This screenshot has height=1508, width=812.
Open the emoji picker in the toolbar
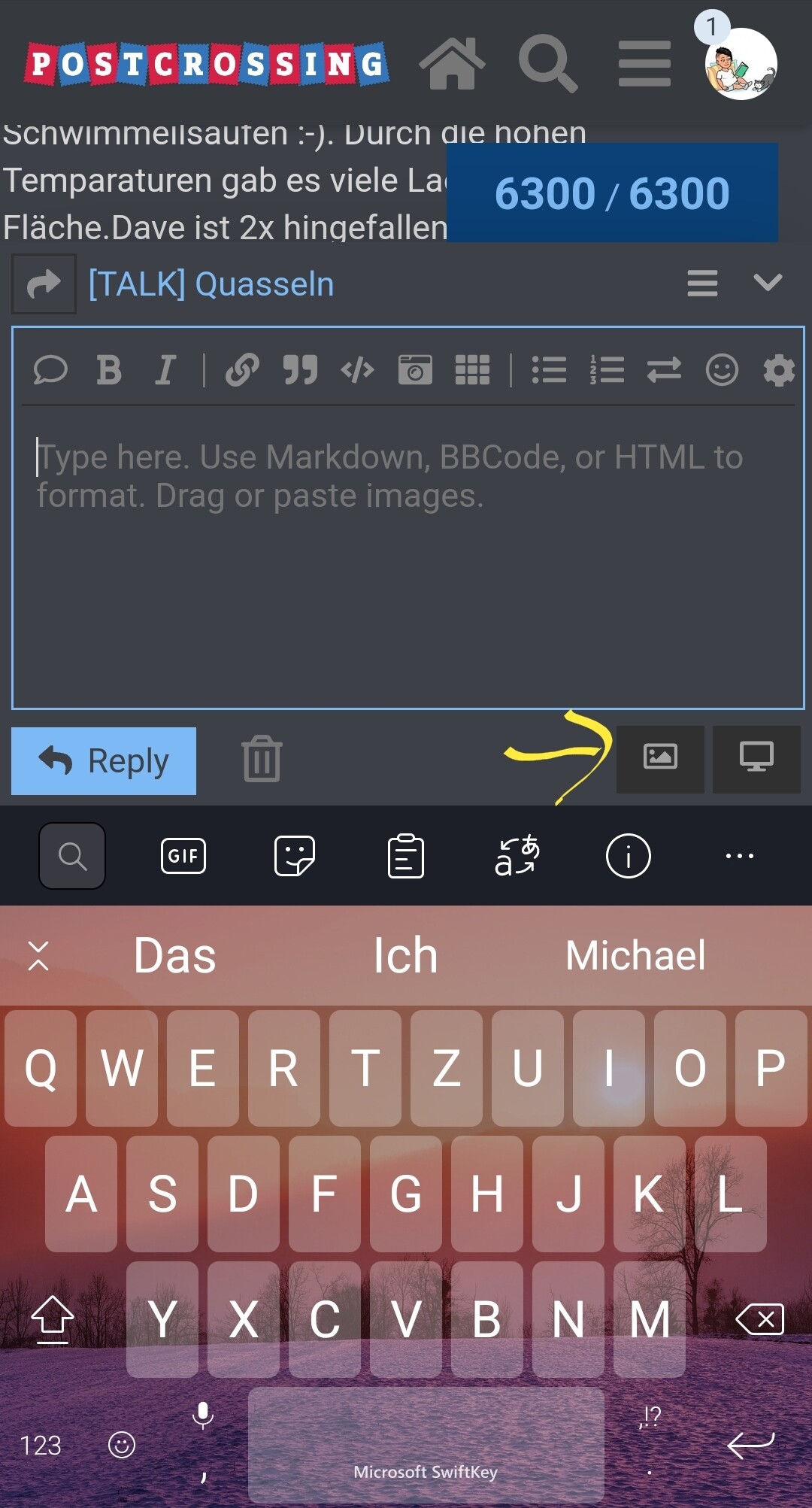tap(722, 370)
